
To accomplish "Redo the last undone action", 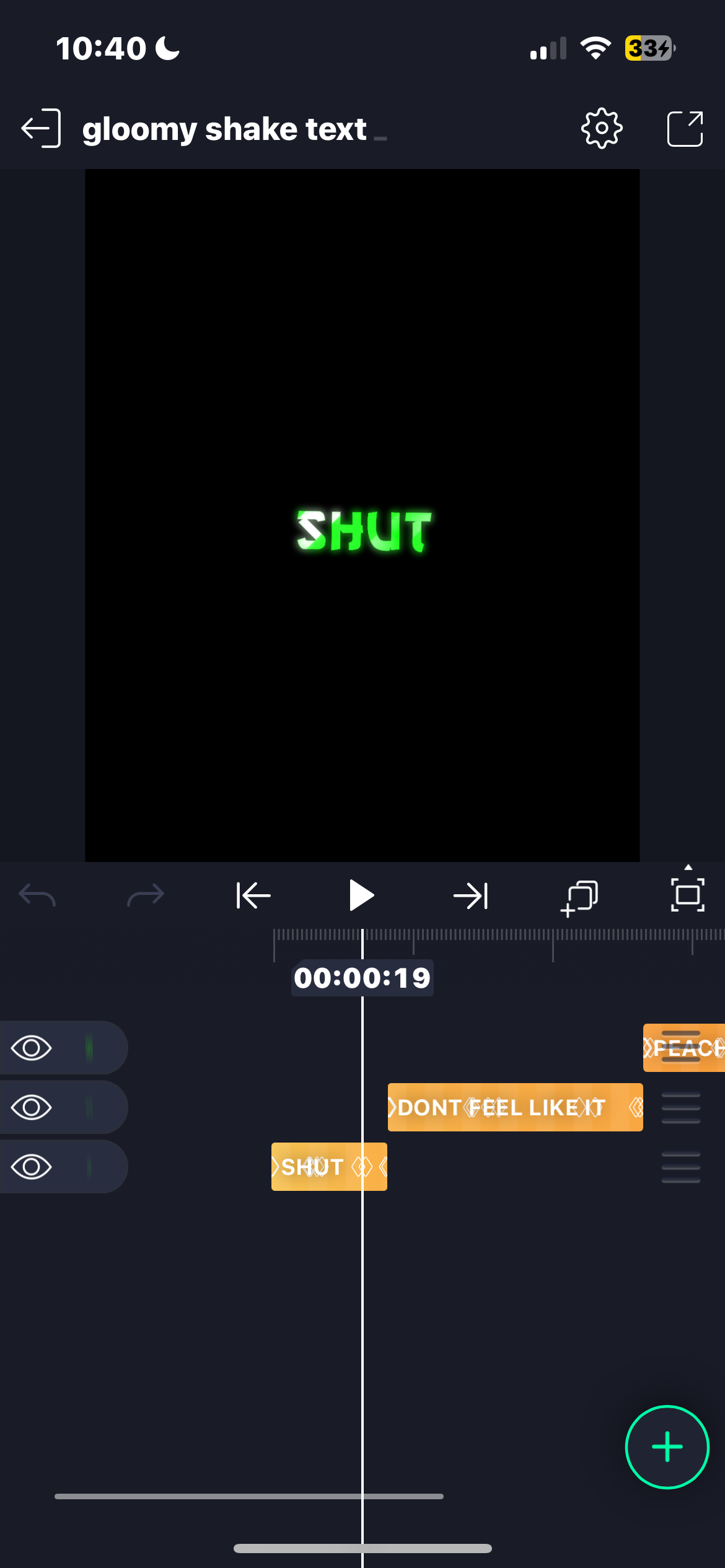I will click(x=146, y=895).
